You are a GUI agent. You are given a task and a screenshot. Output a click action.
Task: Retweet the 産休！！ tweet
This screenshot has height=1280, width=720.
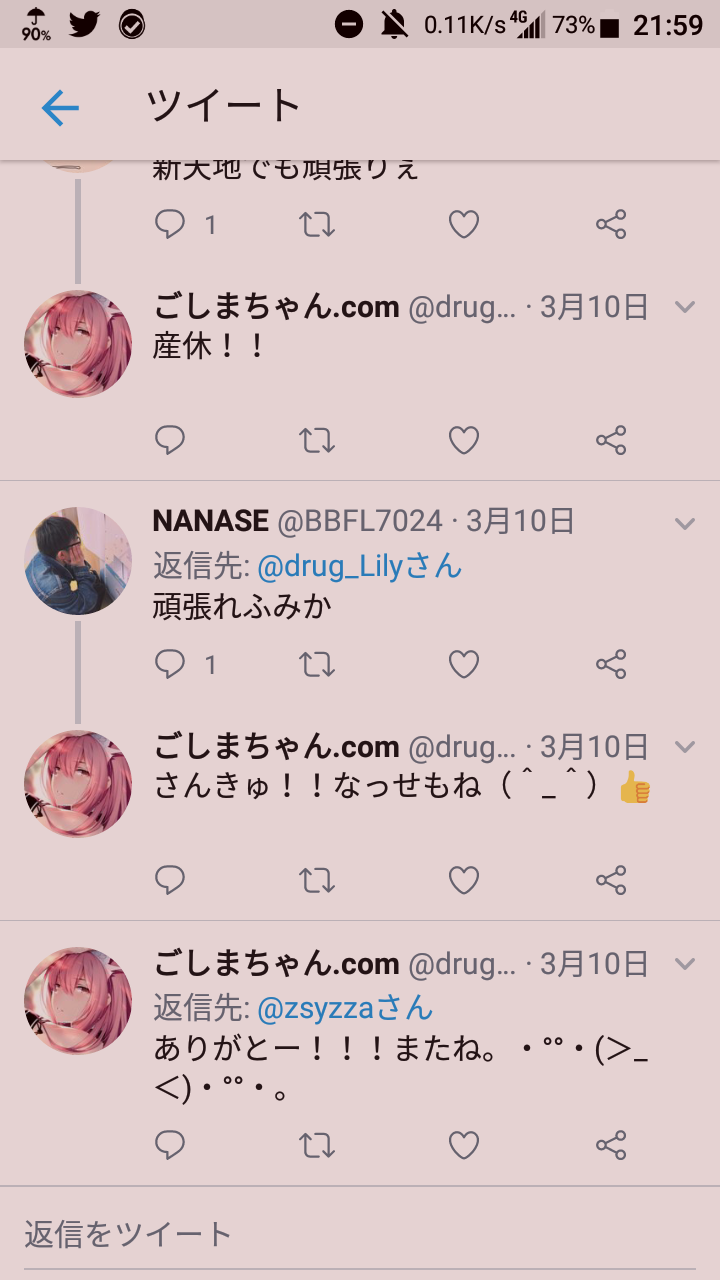(x=317, y=440)
